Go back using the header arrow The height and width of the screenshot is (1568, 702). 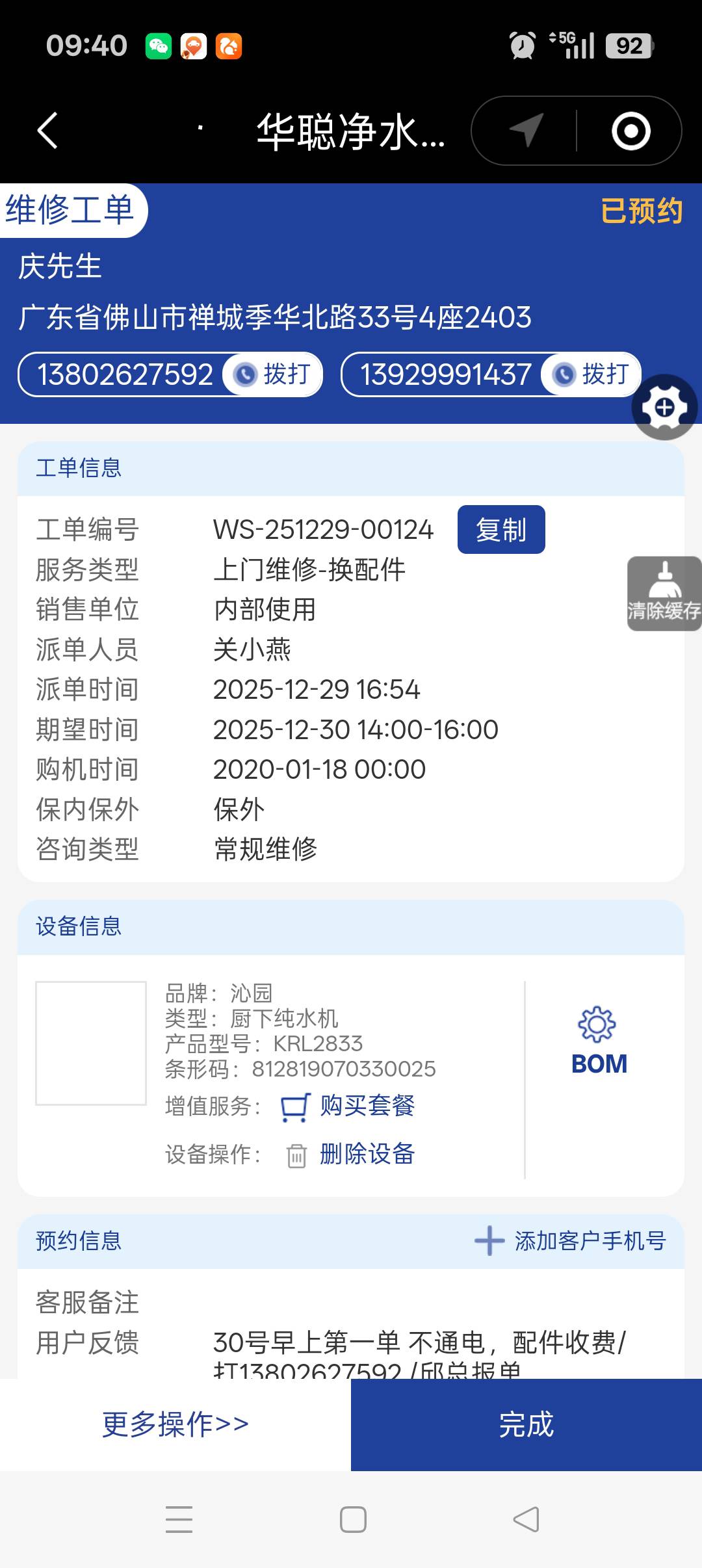click(47, 131)
